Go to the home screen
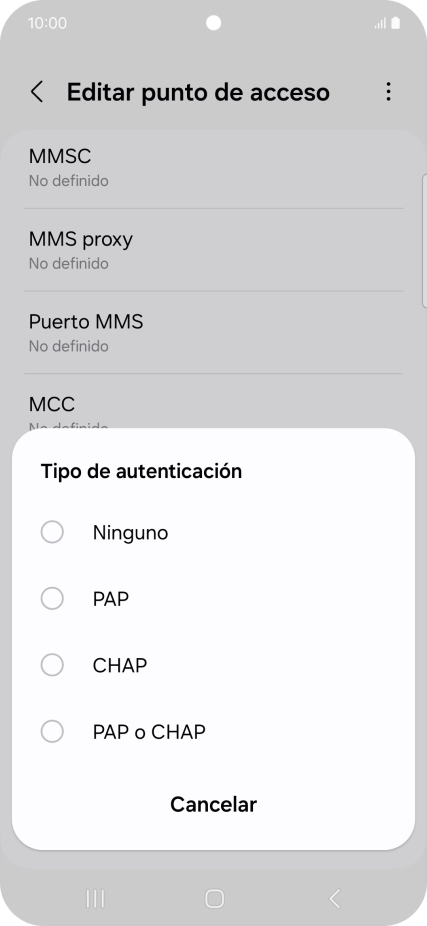Viewport: 427px width, 926px height. click(x=214, y=899)
